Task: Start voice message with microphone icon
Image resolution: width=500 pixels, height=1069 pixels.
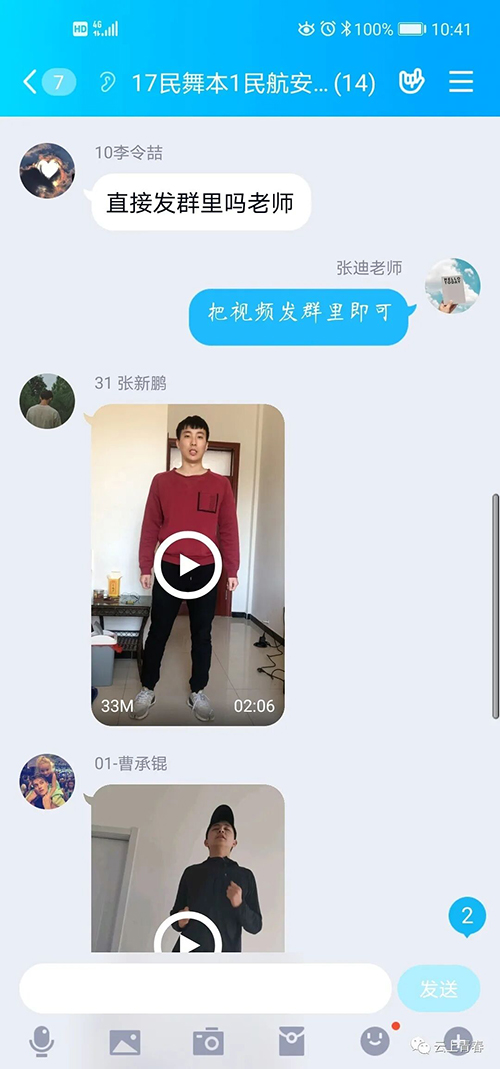Action: click(x=42, y=1042)
